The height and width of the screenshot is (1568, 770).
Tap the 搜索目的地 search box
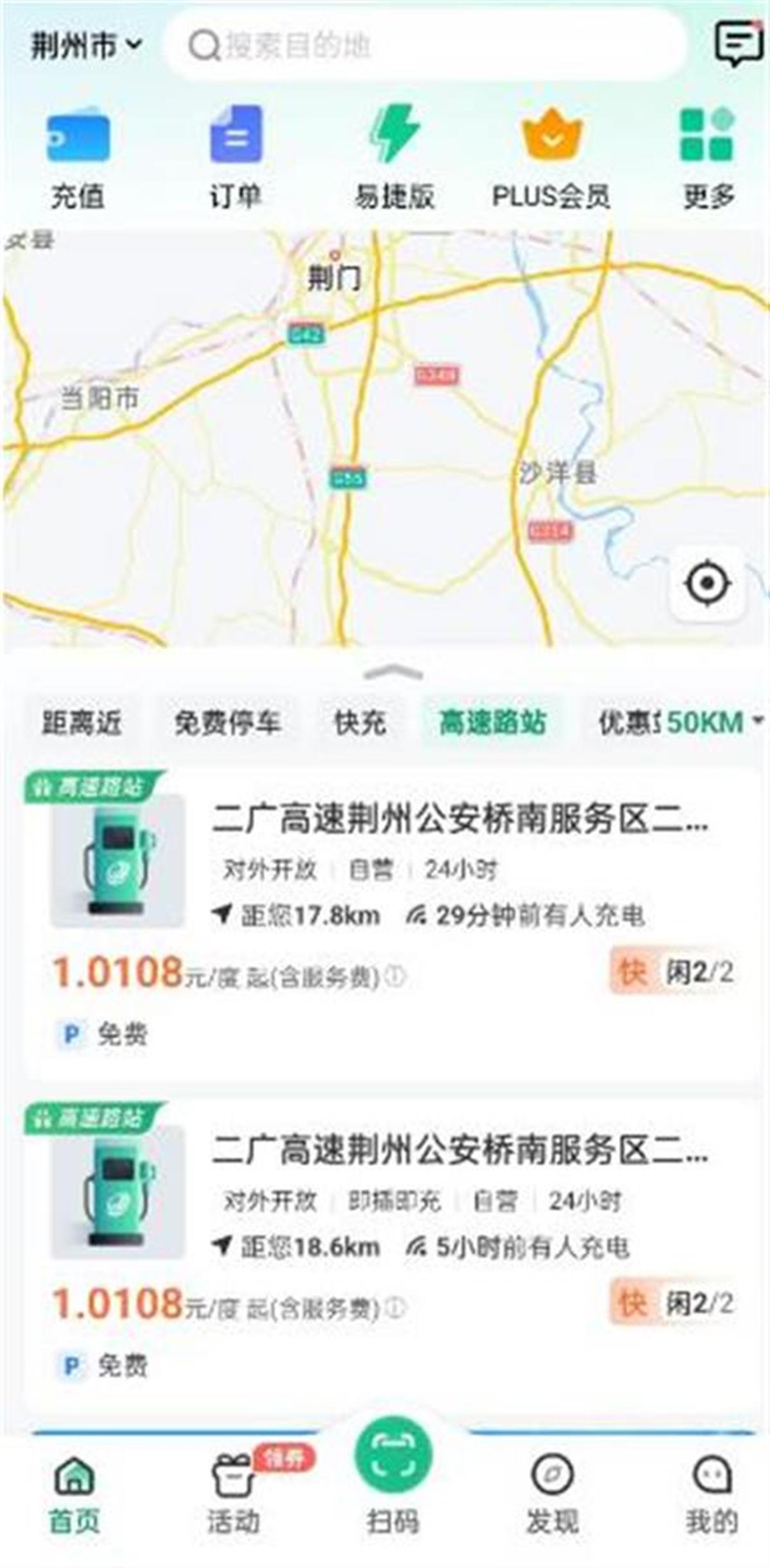[424, 46]
